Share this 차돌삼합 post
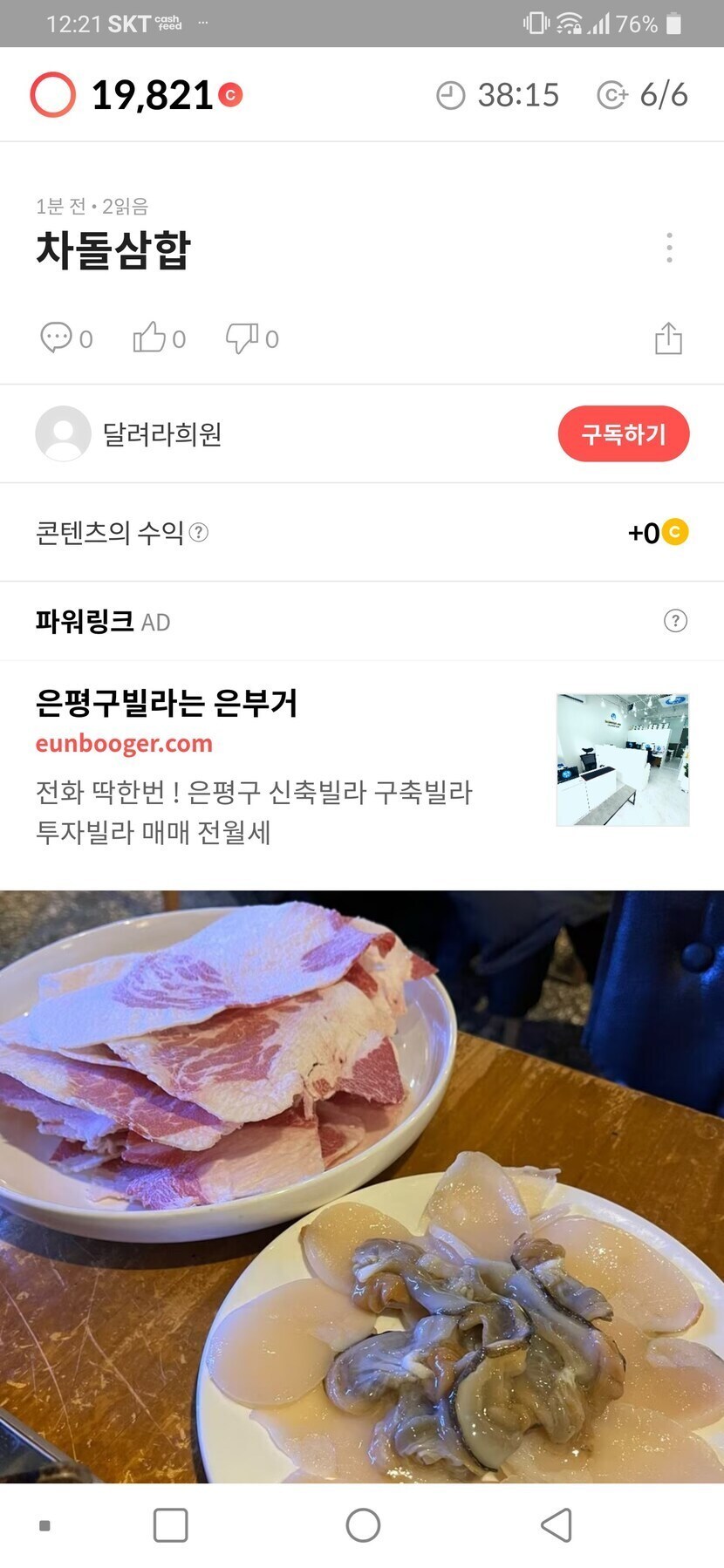The image size is (724, 1568). [668, 338]
